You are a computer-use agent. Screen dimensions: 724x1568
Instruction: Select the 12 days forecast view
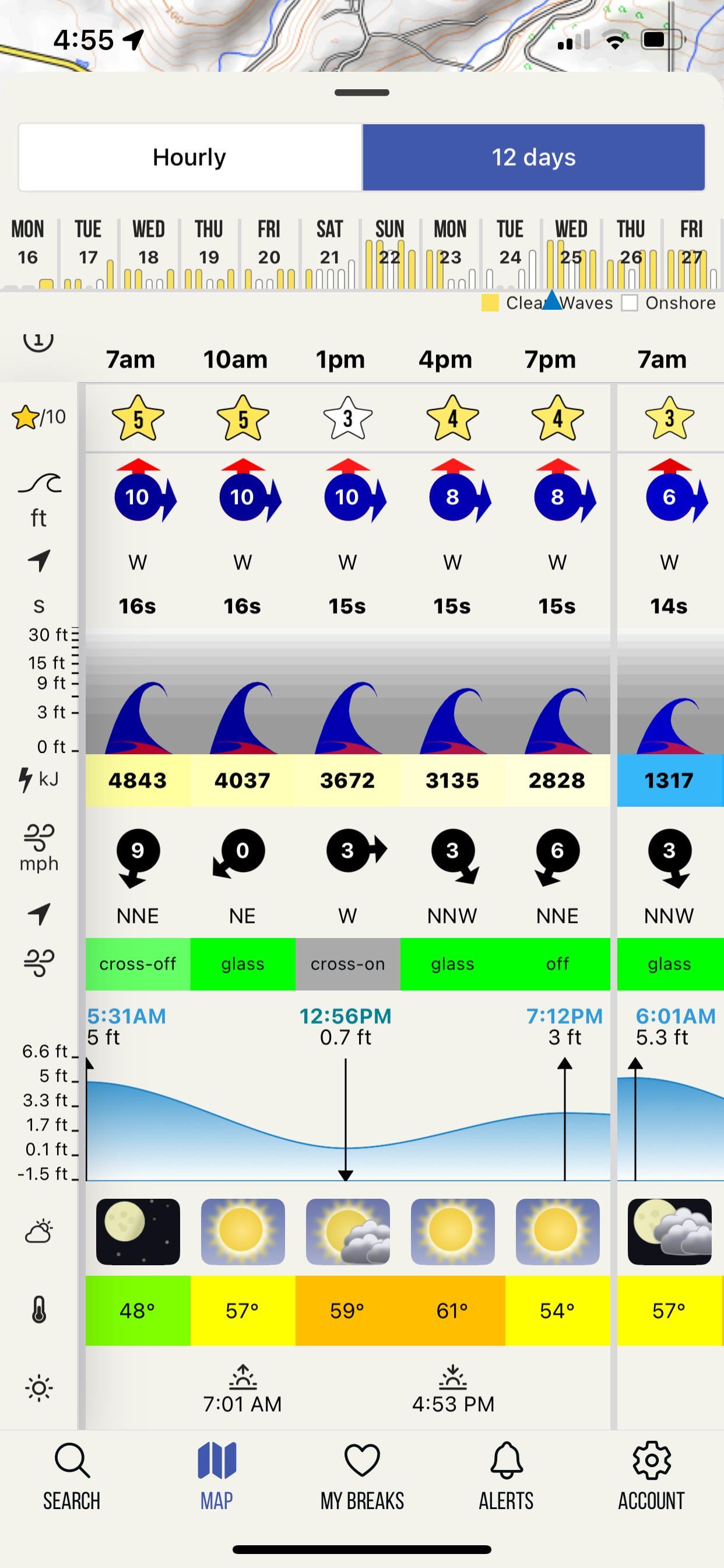[533, 157]
